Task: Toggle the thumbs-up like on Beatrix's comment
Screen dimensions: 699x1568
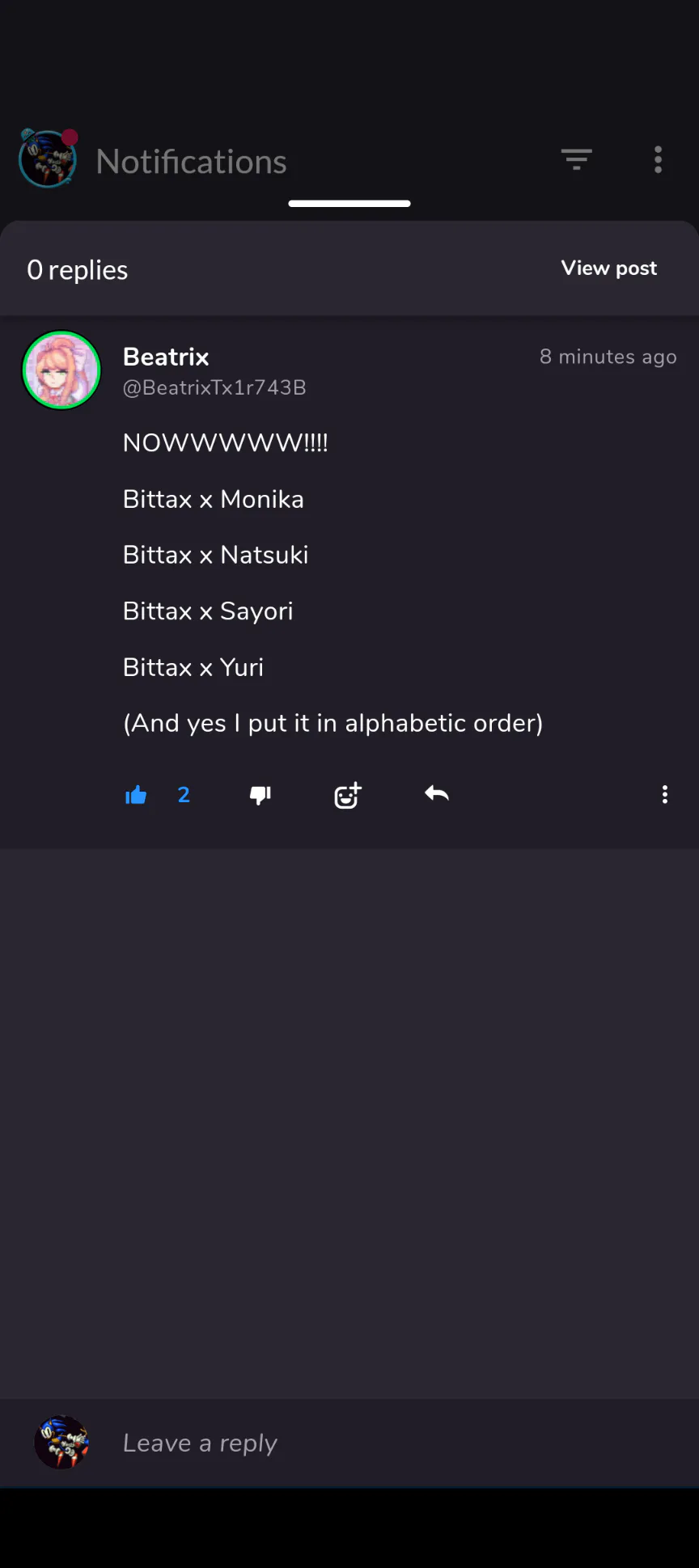Action: point(136,795)
